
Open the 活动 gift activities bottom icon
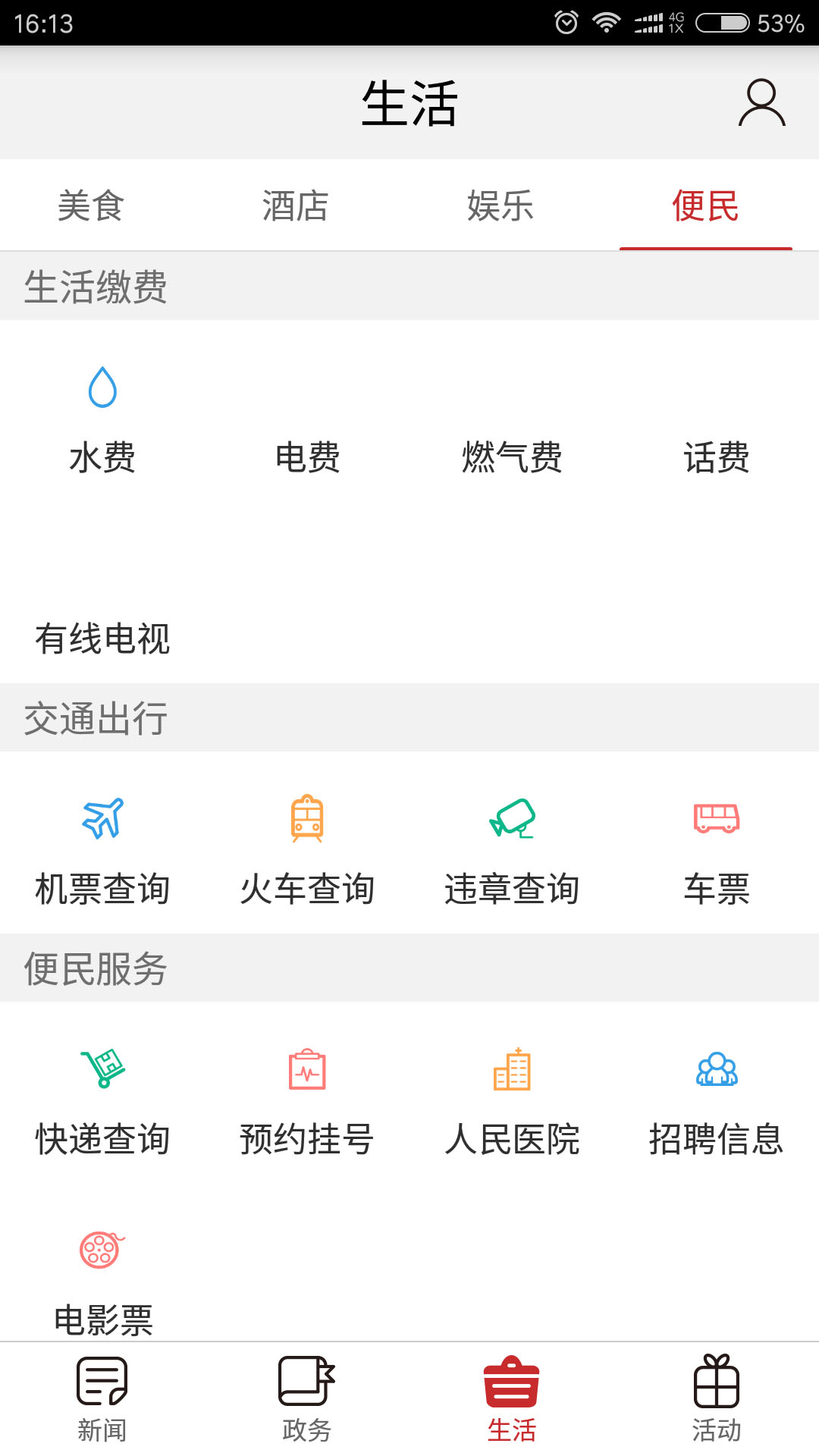(715, 1398)
